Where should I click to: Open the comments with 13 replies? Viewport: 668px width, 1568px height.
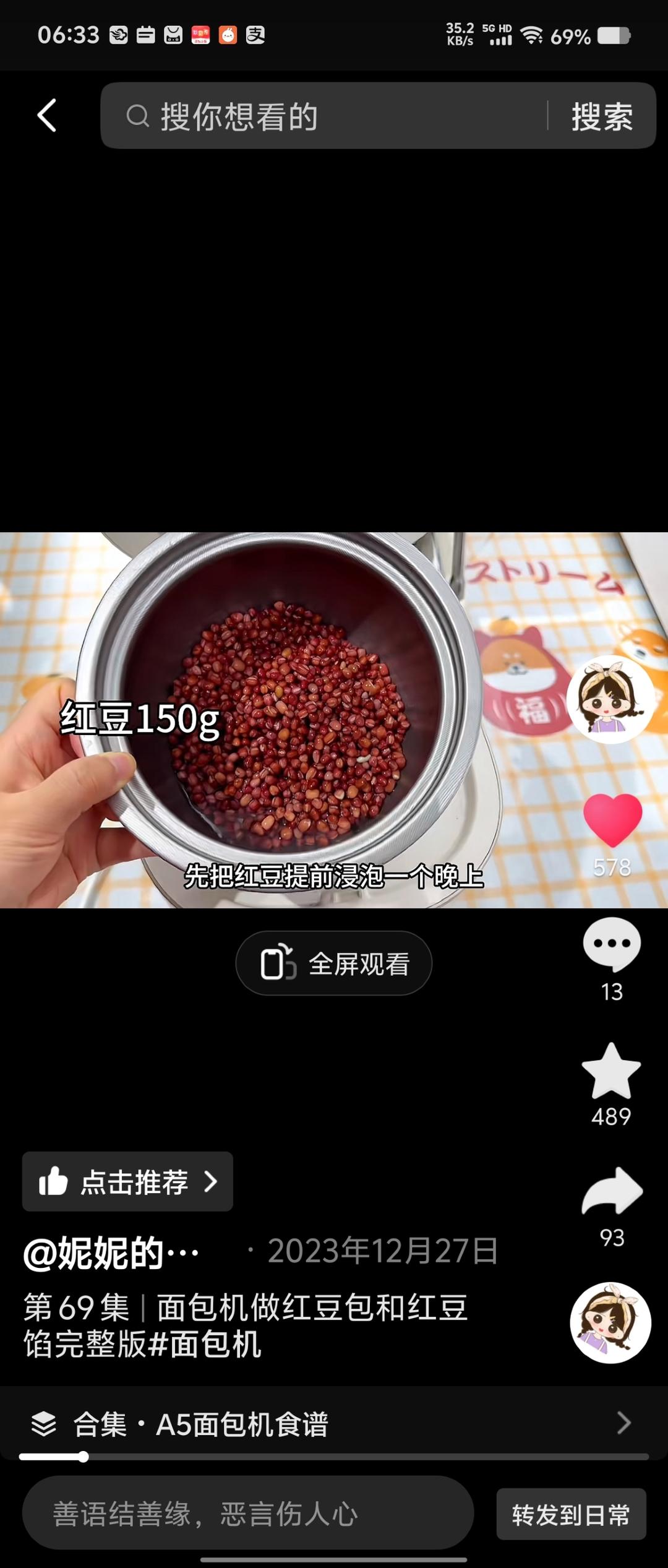pyautogui.click(x=611, y=945)
